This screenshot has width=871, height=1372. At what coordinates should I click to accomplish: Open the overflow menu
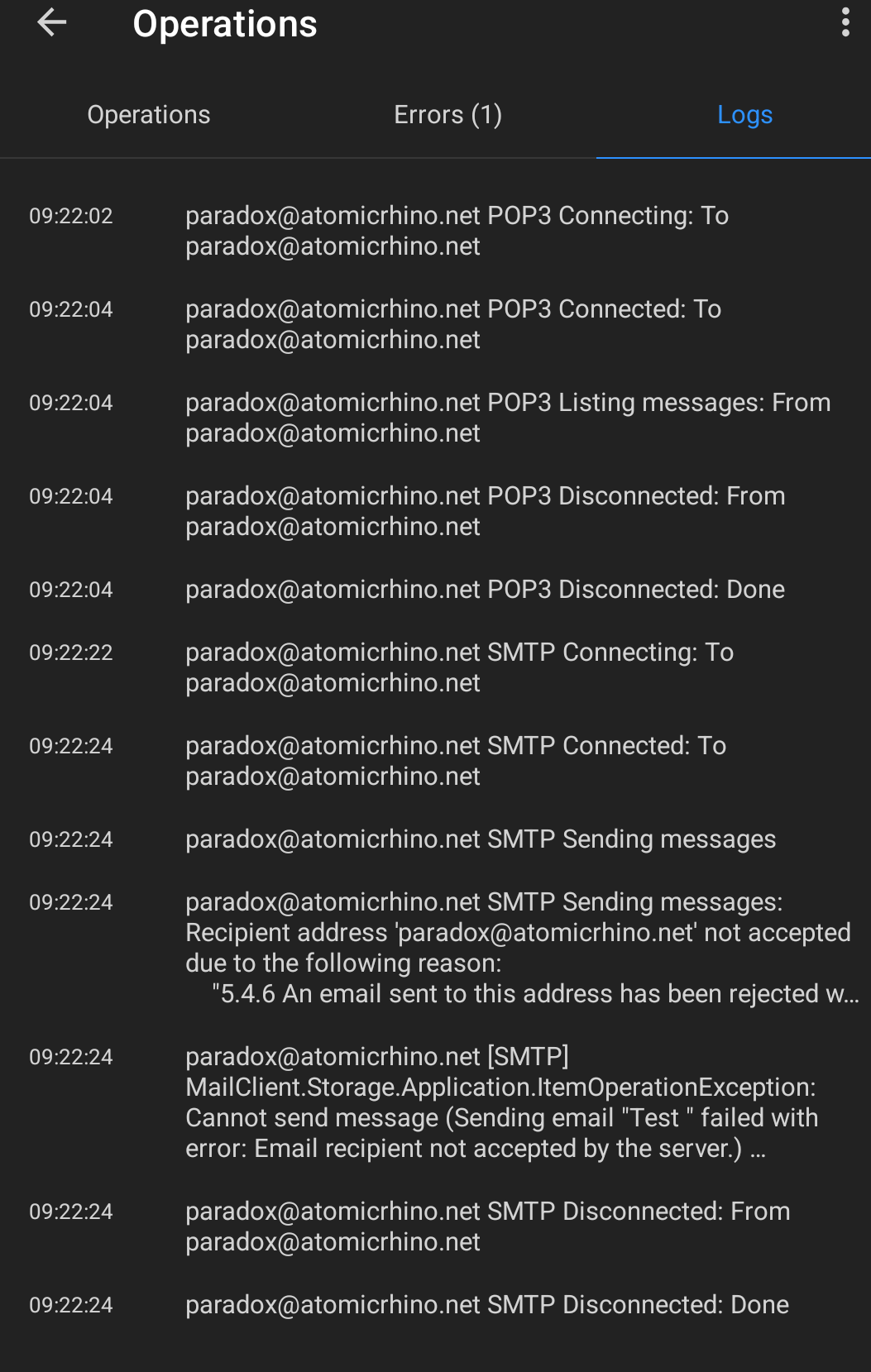pyautogui.click(x=845, y=23)
